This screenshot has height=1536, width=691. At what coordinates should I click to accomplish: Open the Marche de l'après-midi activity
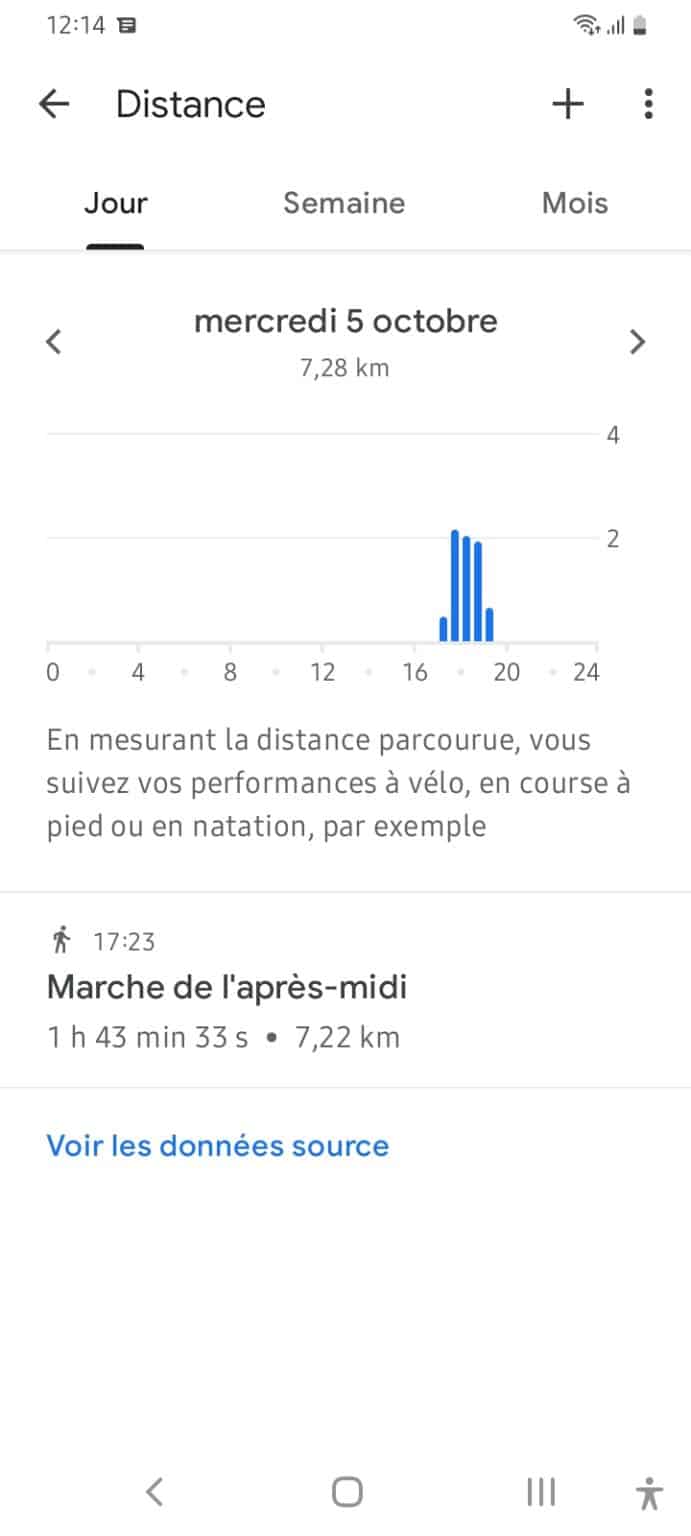[x=345, y=990]
